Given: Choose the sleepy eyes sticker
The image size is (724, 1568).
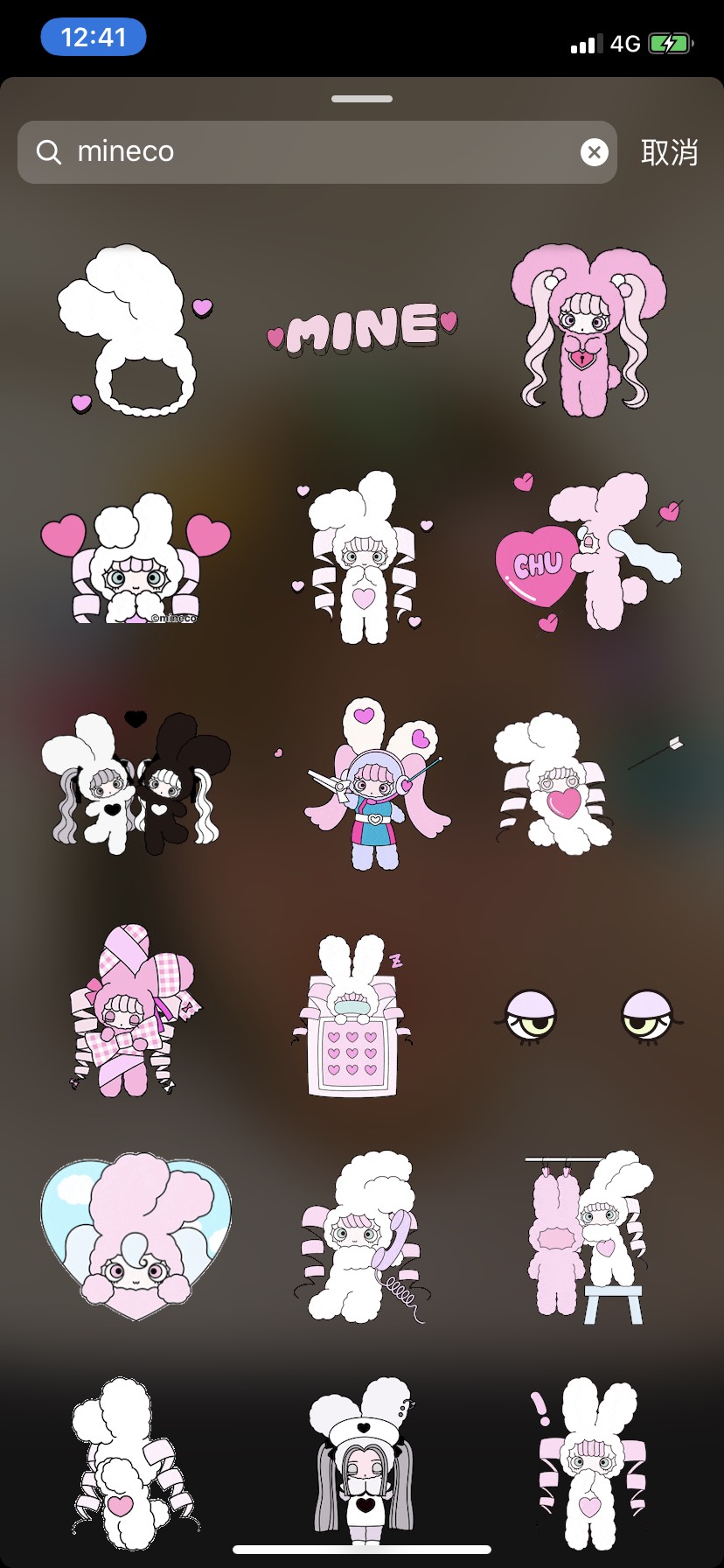Looking at the screenshot, I should point(588,1018).
